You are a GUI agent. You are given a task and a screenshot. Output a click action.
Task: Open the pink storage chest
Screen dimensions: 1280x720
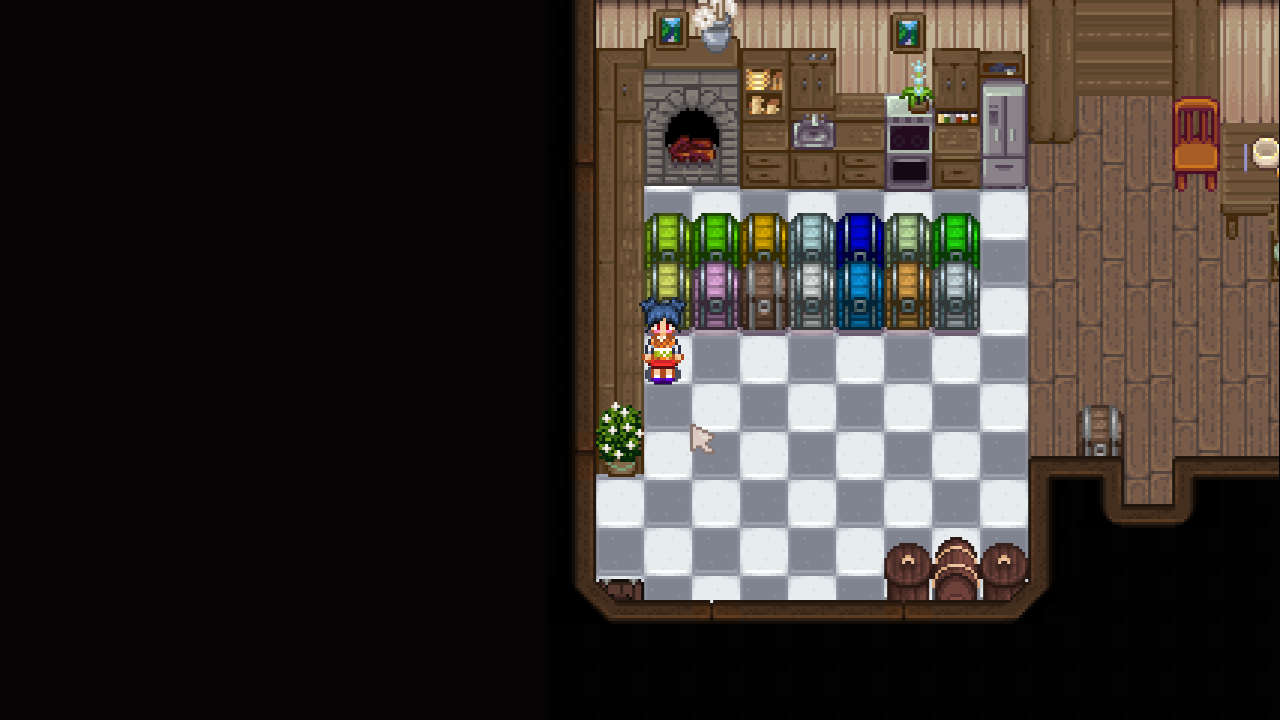coord(715,295)
